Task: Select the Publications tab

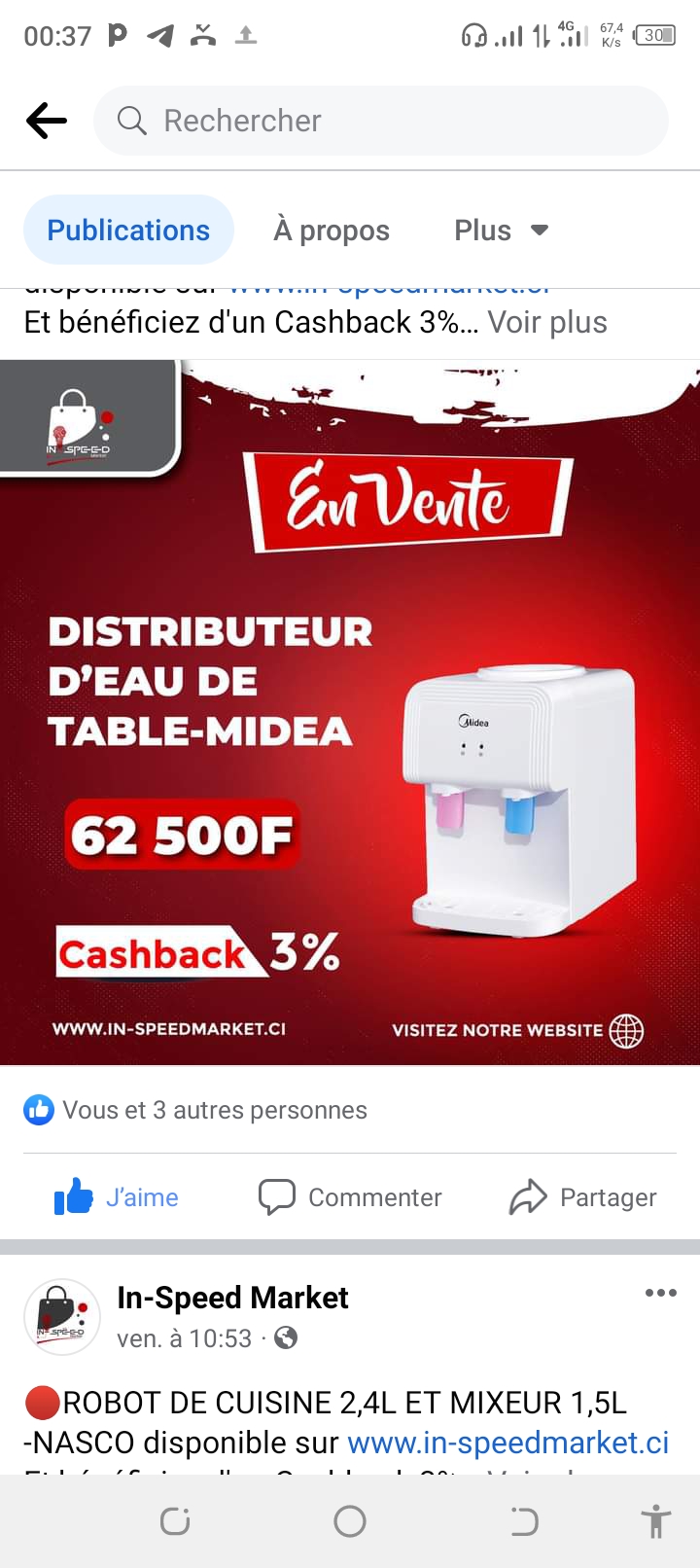Action: [128, 231]
